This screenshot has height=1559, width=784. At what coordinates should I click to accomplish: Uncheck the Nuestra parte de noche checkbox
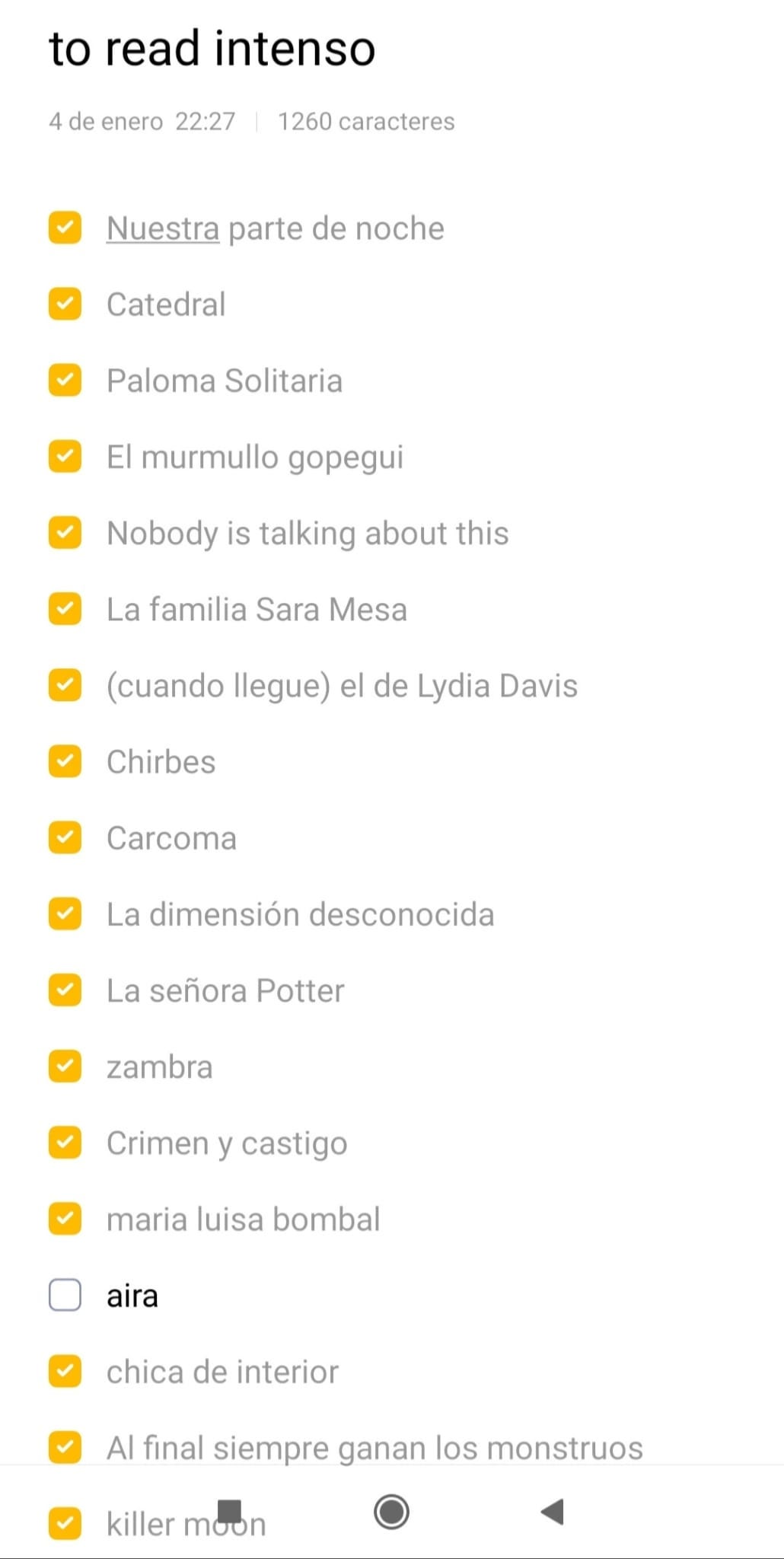click(x=65, y=228)
